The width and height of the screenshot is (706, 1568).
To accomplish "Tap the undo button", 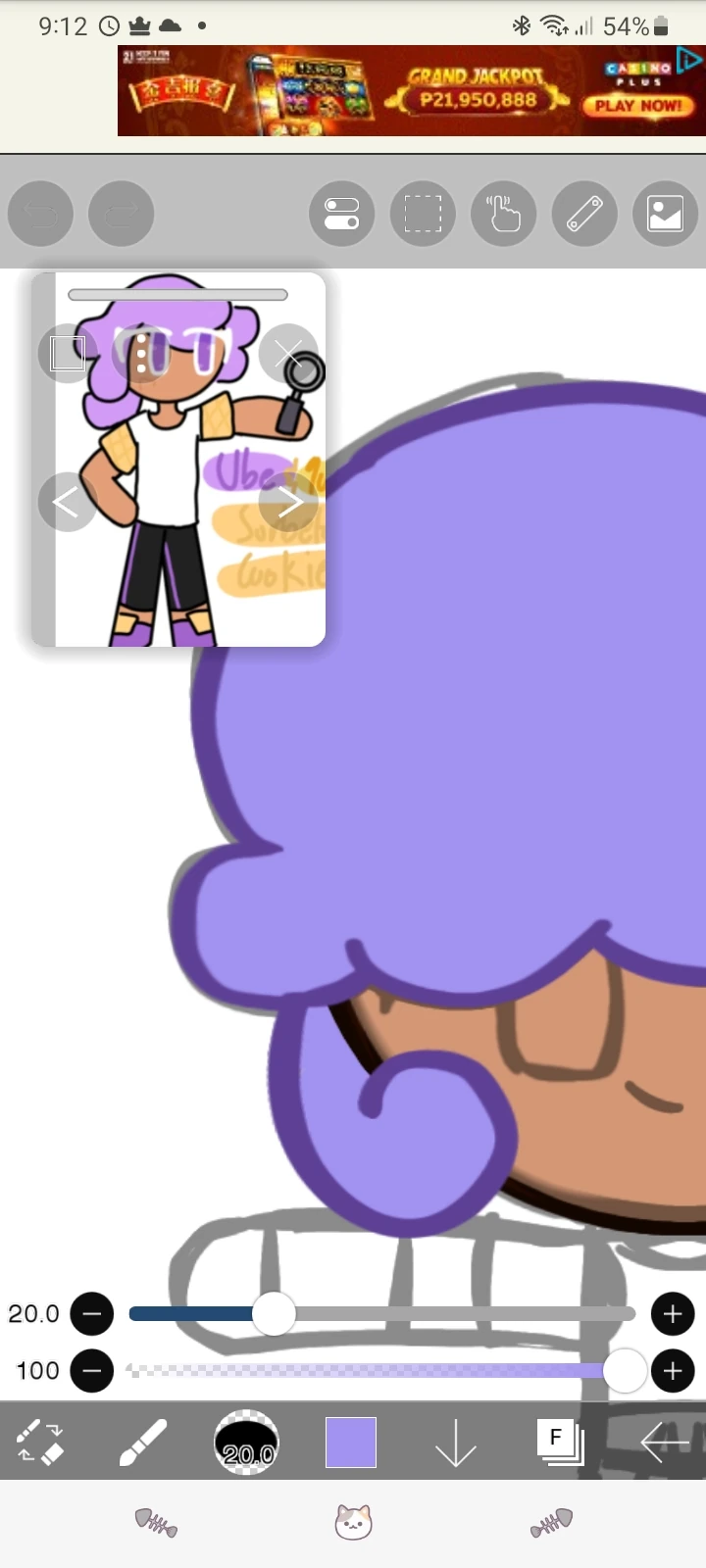I will tap(41, 214).
